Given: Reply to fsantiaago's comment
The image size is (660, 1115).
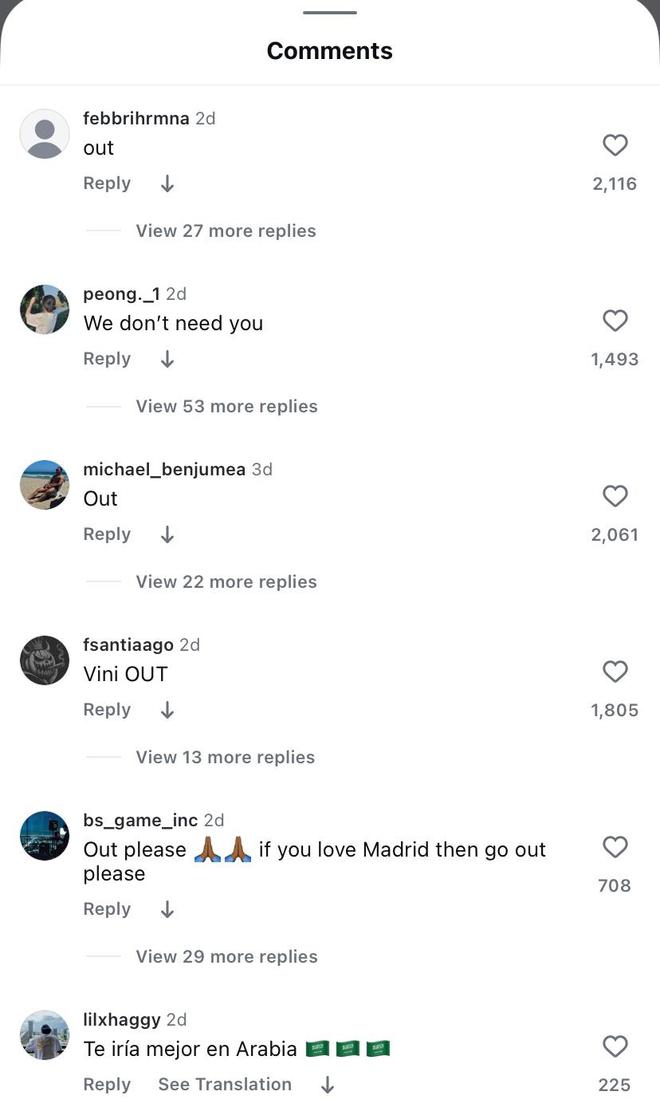Looking at the screenshot, I should pos(107,709).
